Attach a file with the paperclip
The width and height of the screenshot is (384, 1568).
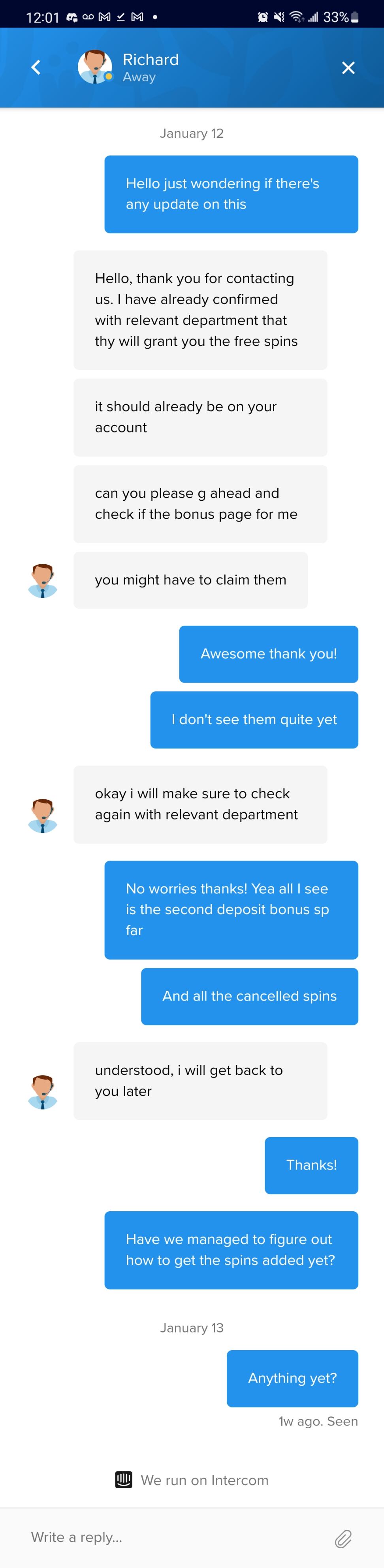click(x=343, y=1538)
